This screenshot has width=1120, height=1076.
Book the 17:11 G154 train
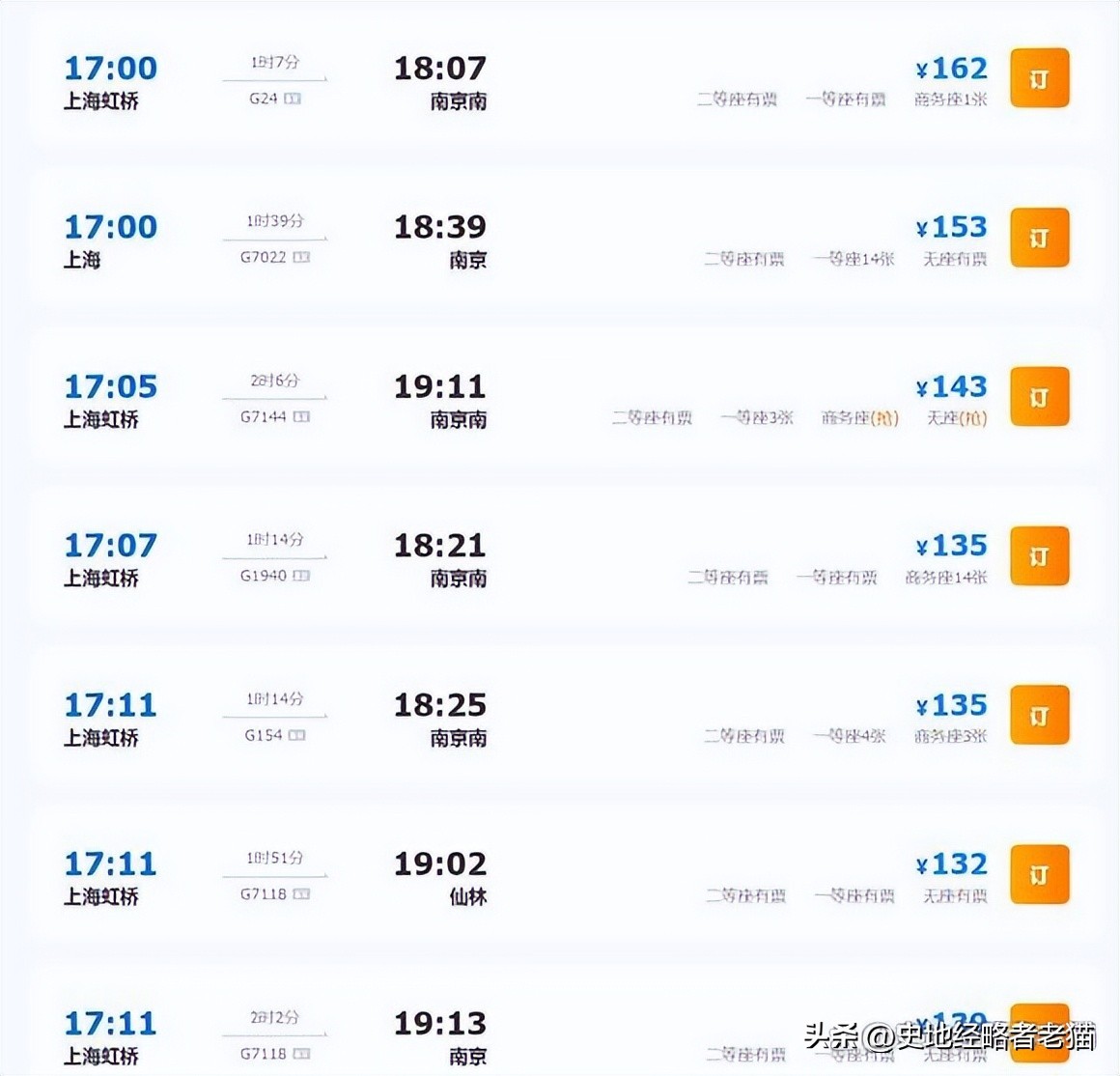(1039, 716)
